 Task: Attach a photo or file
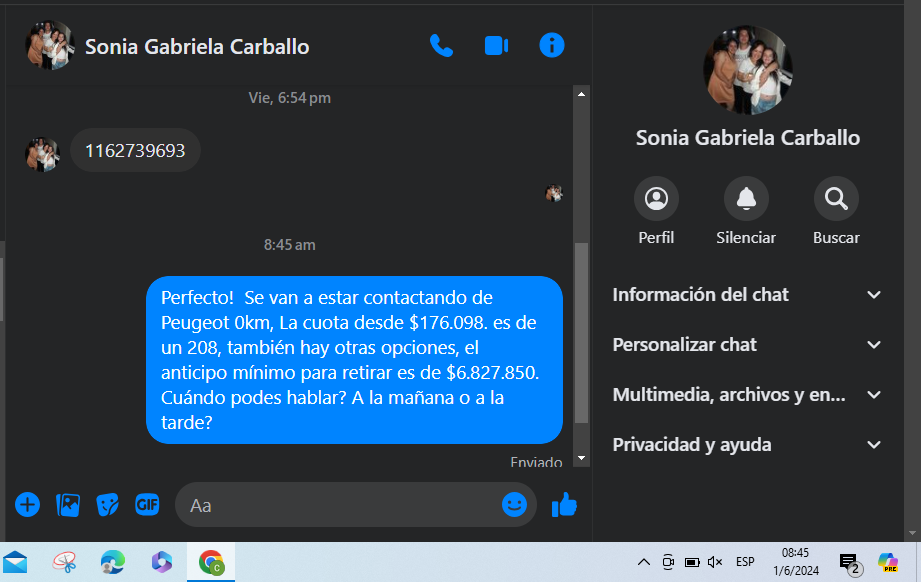point(68,505)
